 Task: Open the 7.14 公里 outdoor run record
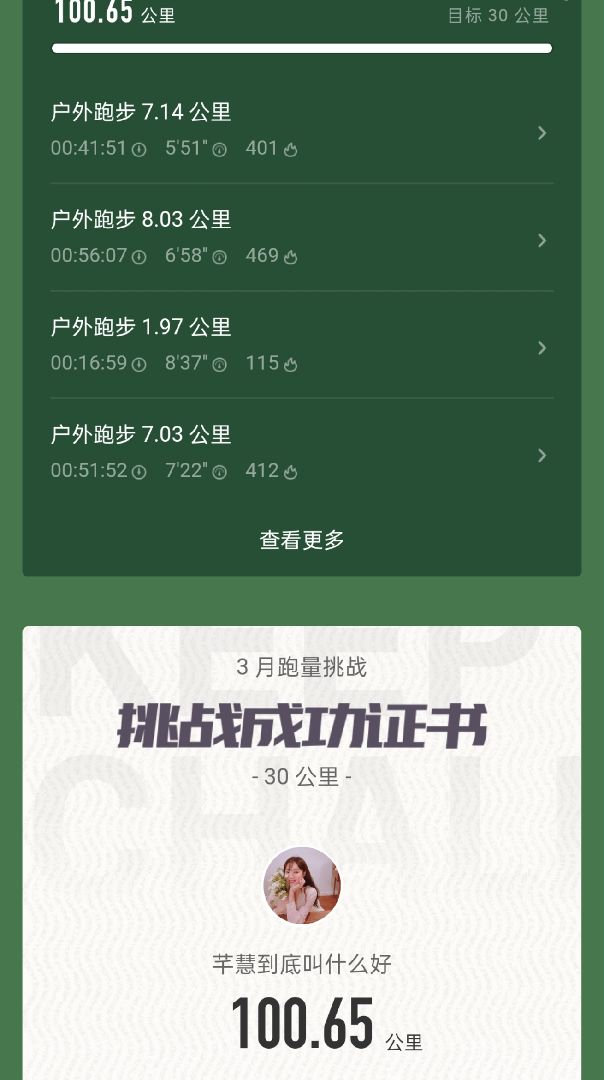click(300, 130)
